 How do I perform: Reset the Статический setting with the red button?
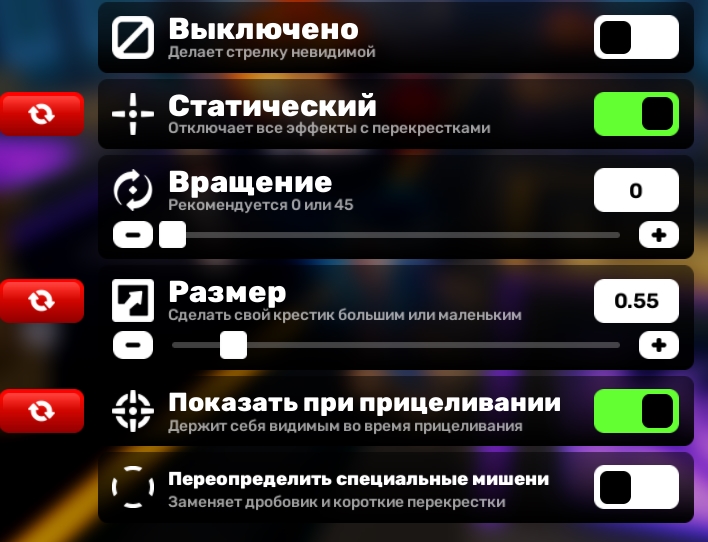pos(41,114)
